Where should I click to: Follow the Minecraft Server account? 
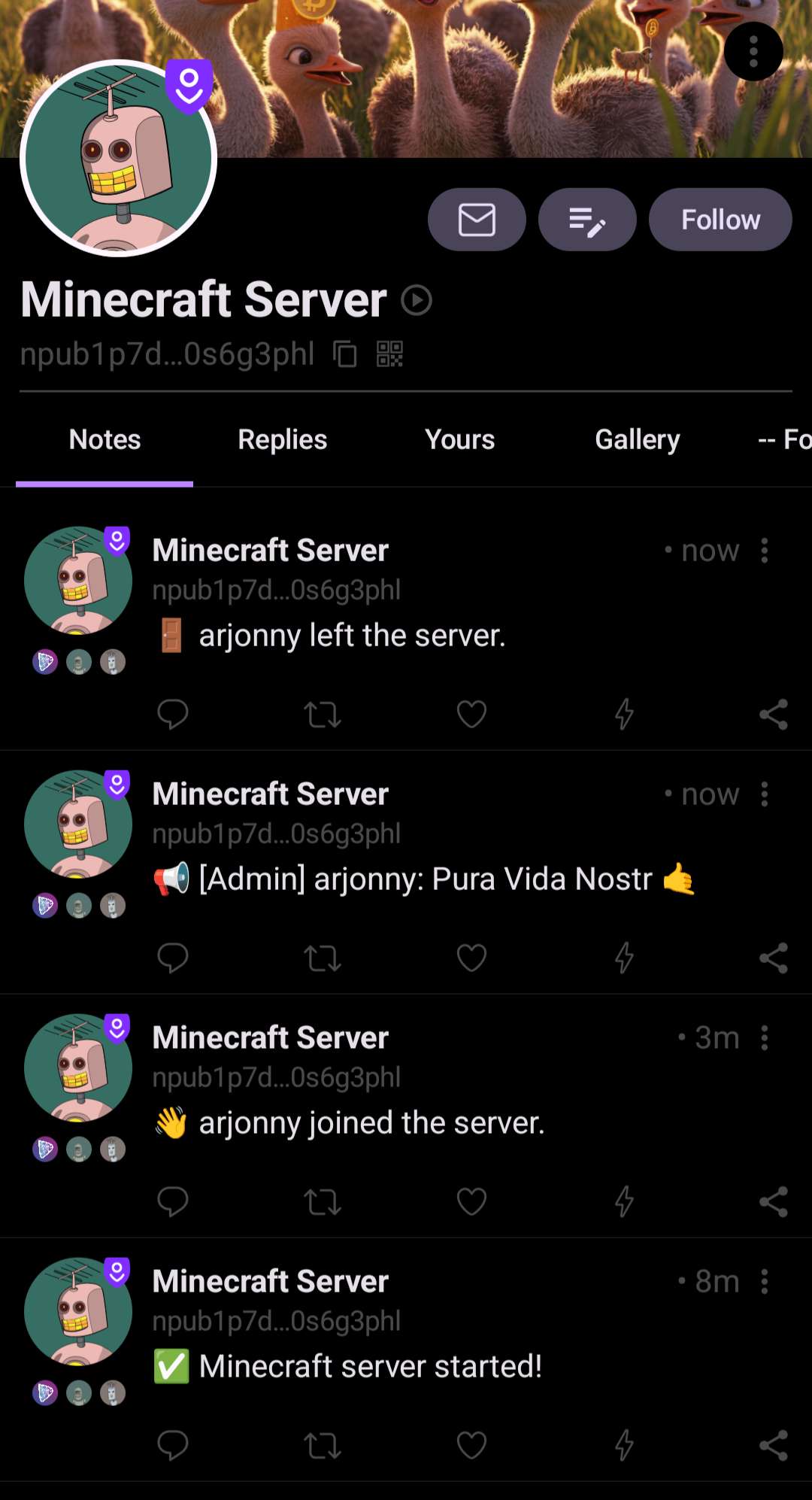pyautogui.click(x=720, y=220)
